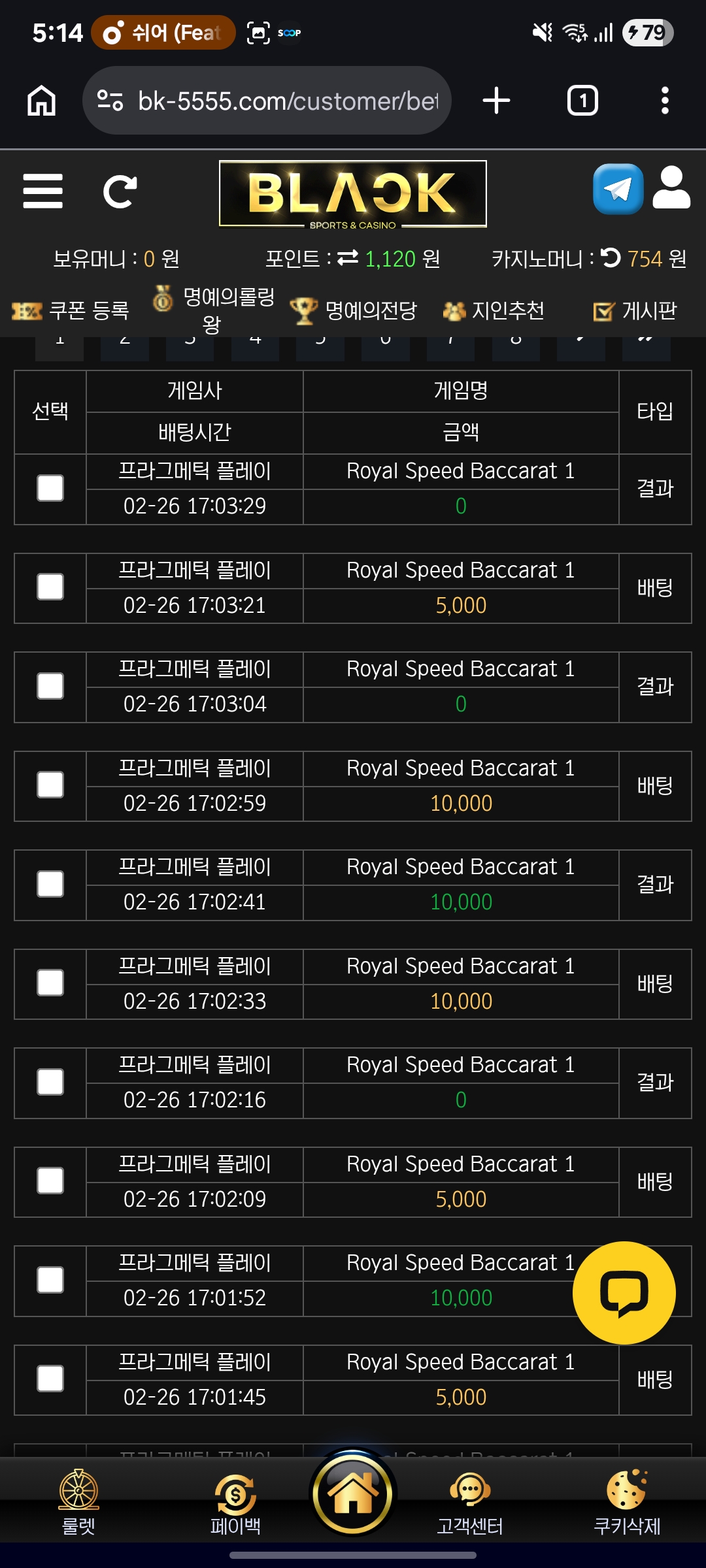Tap the page refresh icon
Viewport: 706px width, 1568px height.
pyautogui.click(x=120, y=191)
